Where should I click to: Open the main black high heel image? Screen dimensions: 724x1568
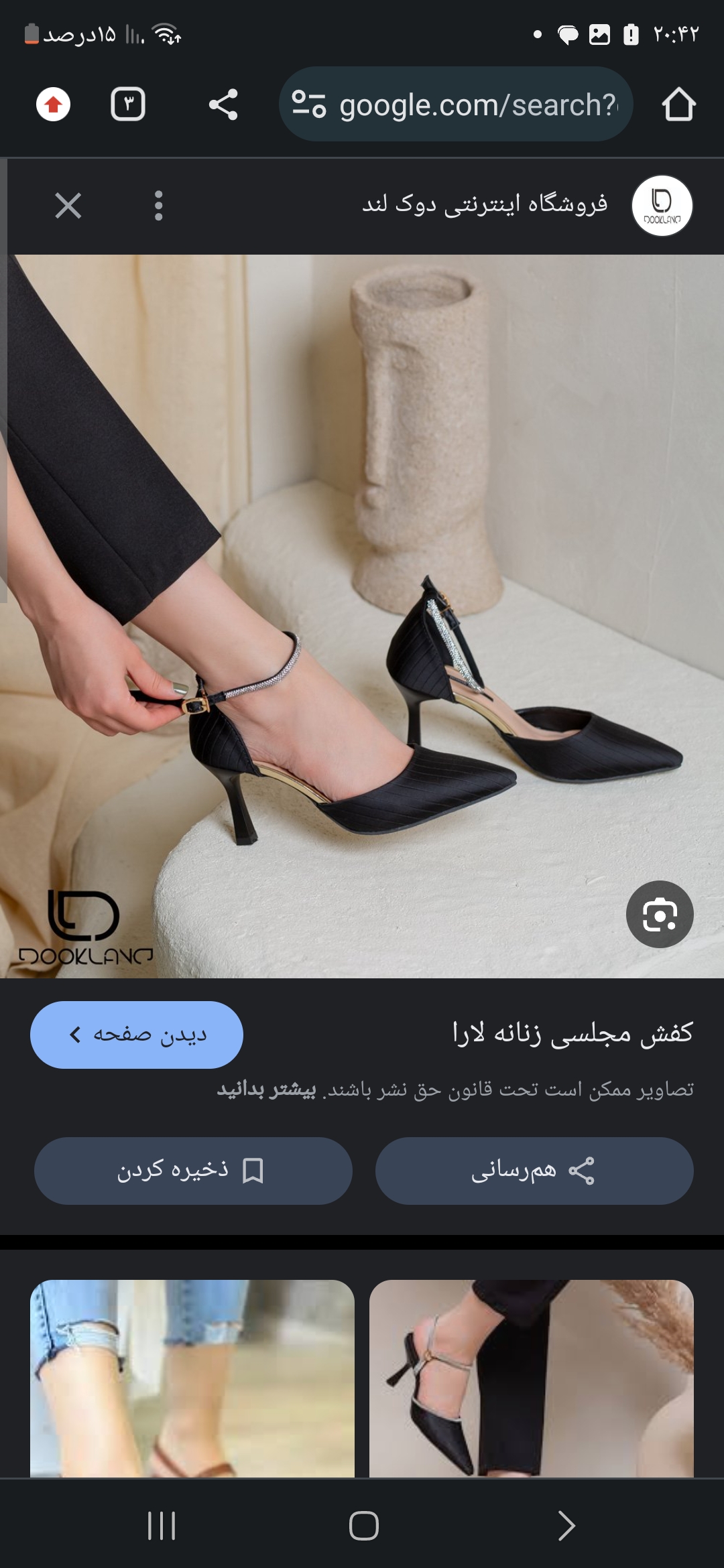362,616
